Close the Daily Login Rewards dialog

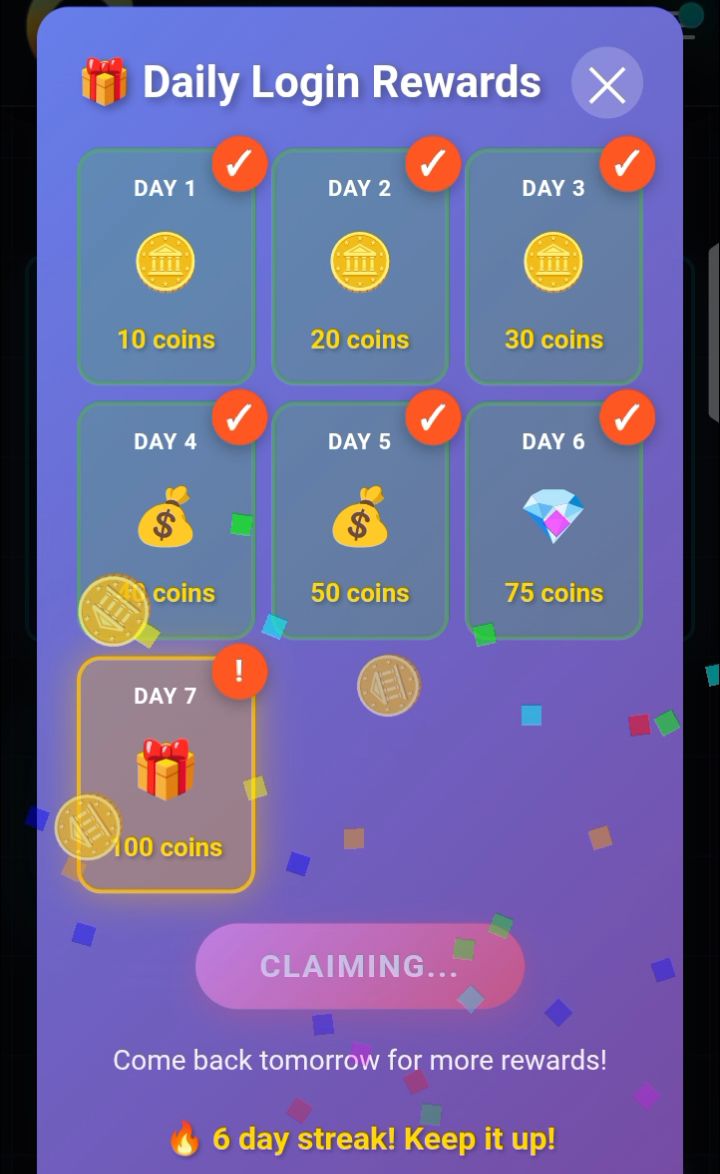[x=606, y=84]
